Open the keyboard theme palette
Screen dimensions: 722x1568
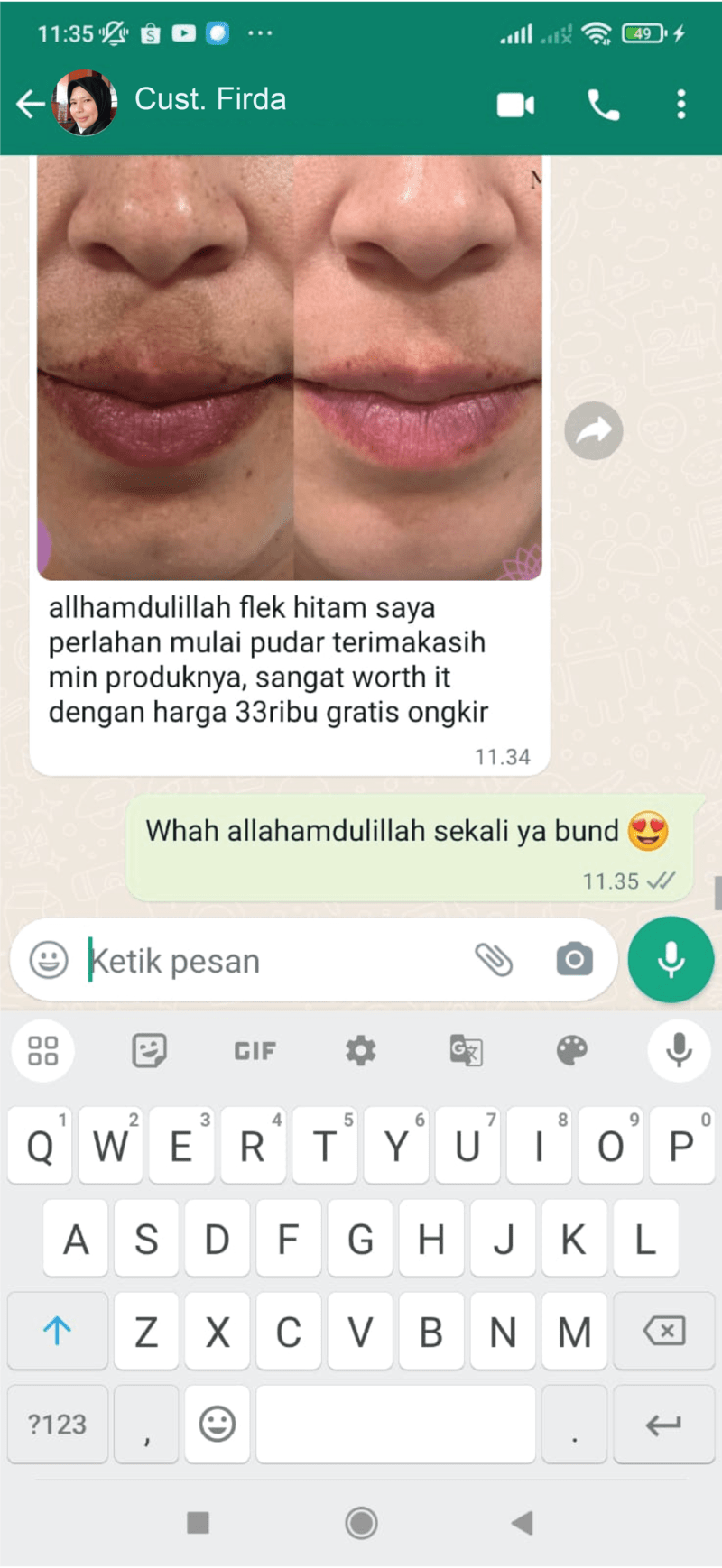point(571,1051)
